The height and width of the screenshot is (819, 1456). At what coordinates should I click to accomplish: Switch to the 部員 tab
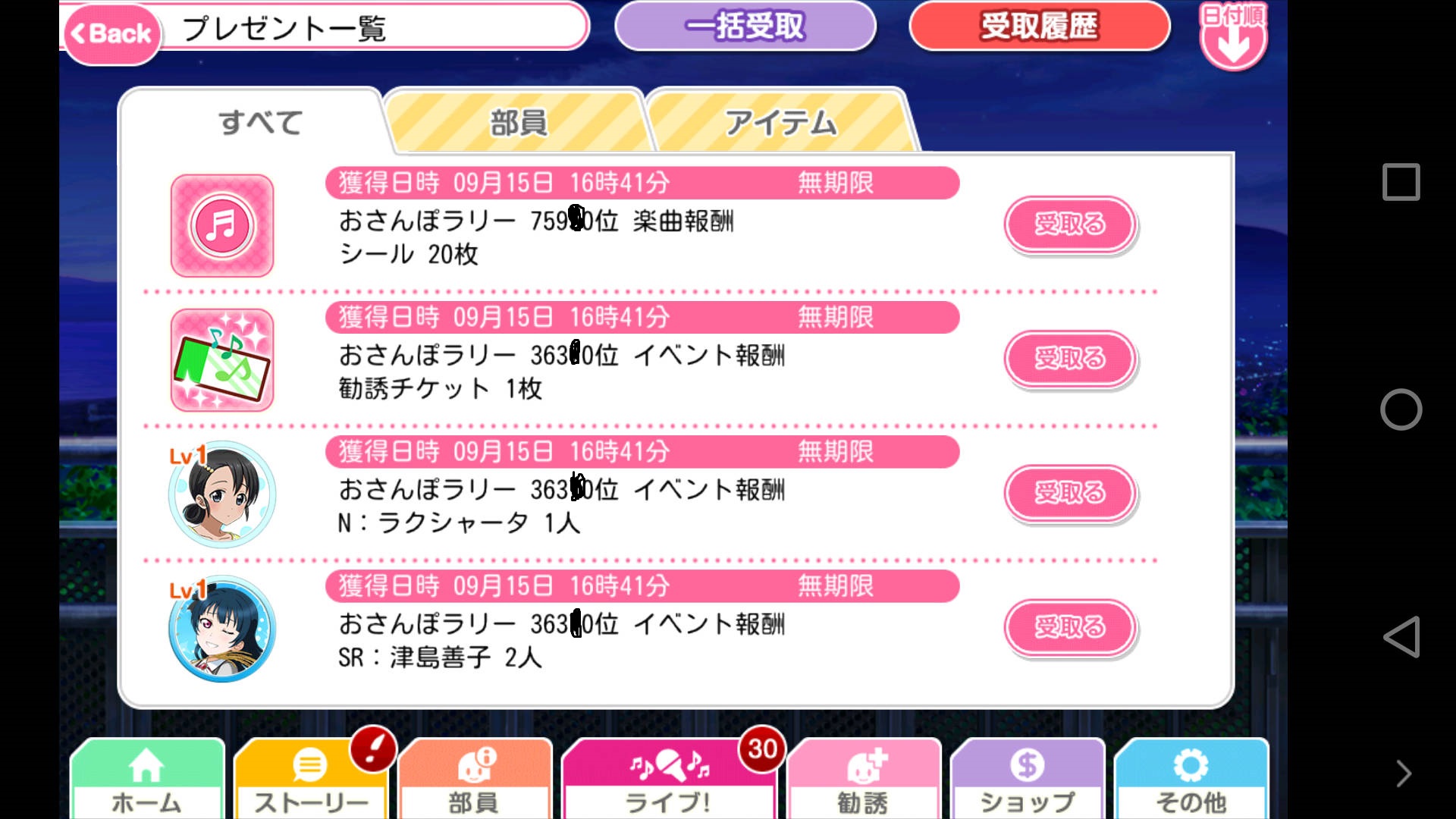[518, 122]
